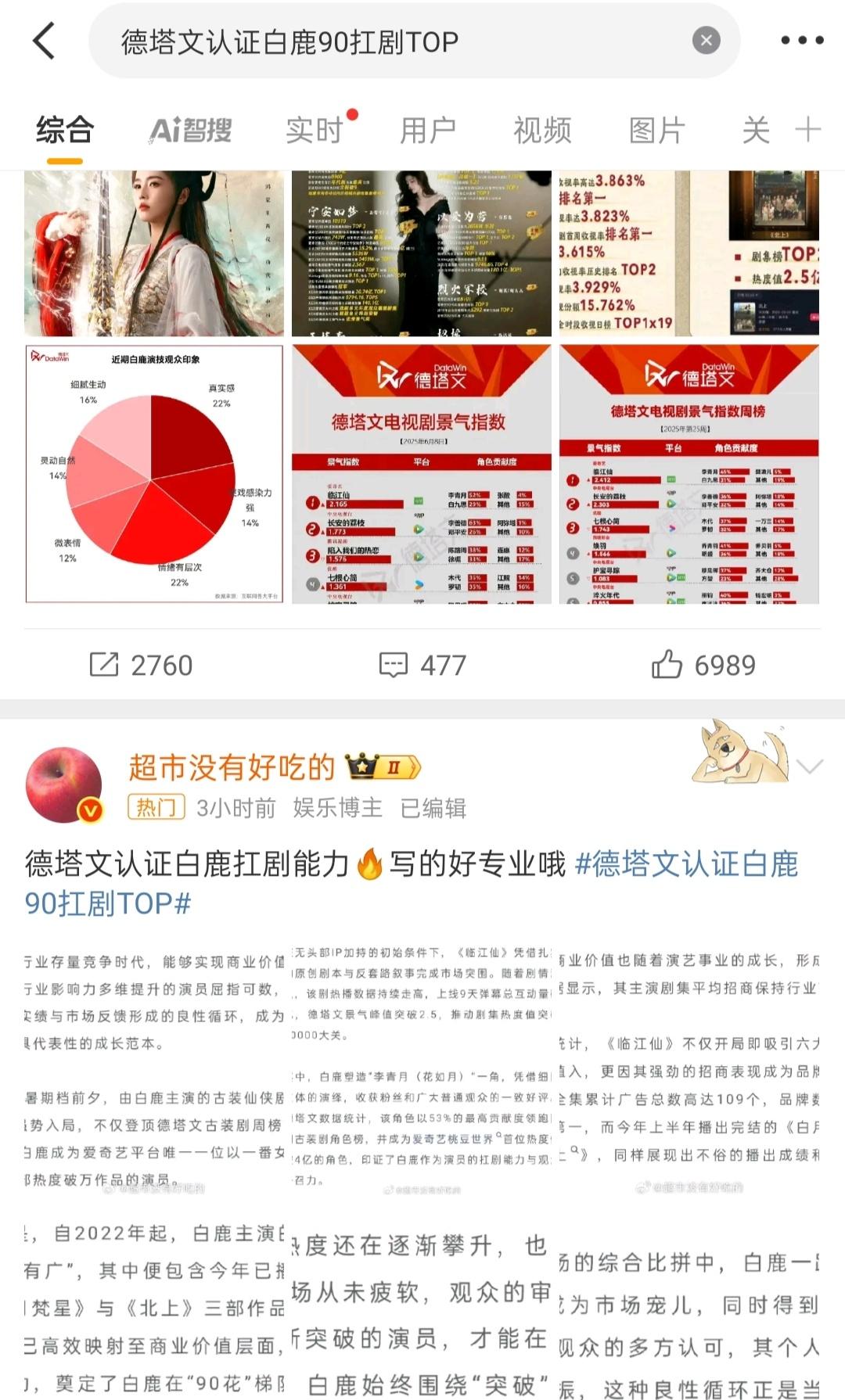View the portrait photo of the woman in costume
This screenshot has height=1400, width=845.
[x=154, y=253]
